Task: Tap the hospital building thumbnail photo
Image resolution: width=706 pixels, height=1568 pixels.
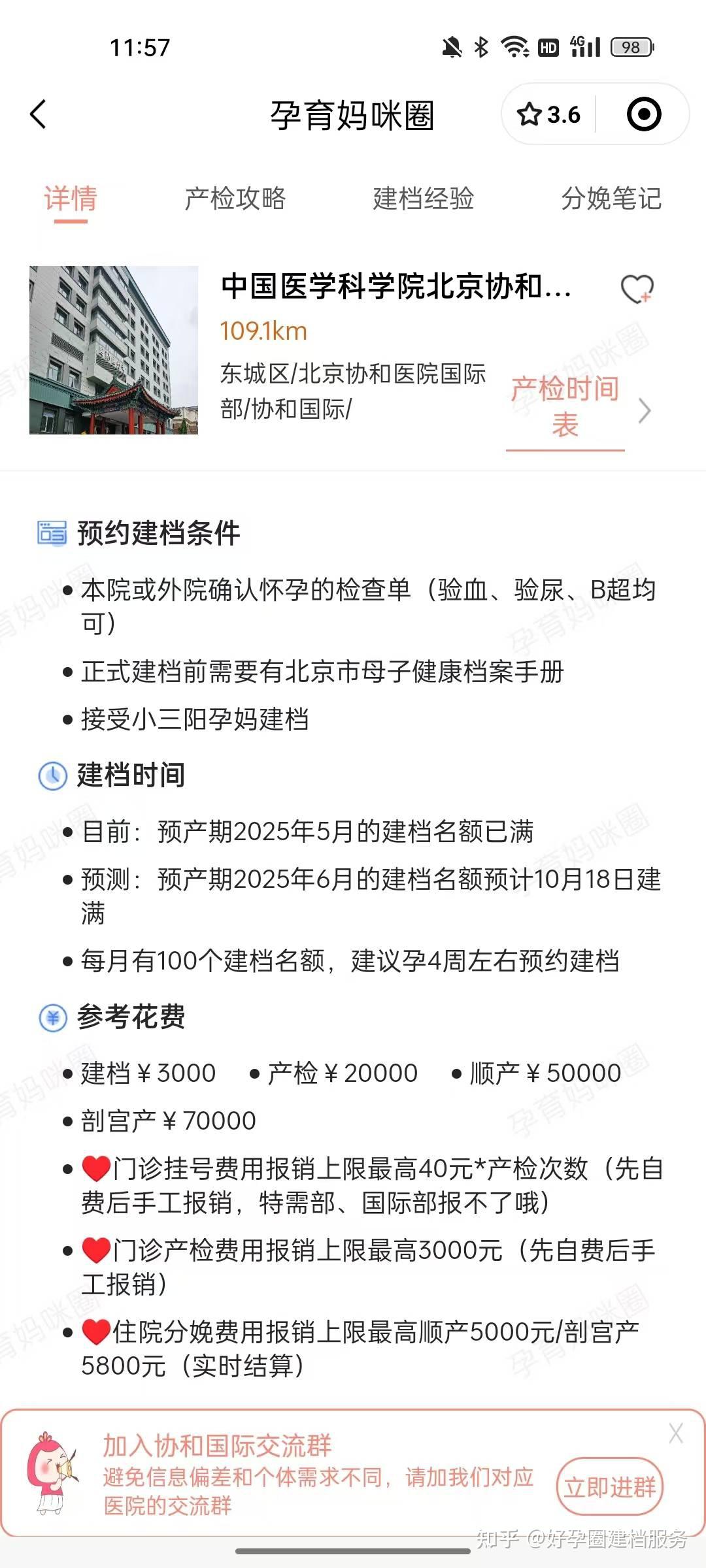Action: [115, 351]
